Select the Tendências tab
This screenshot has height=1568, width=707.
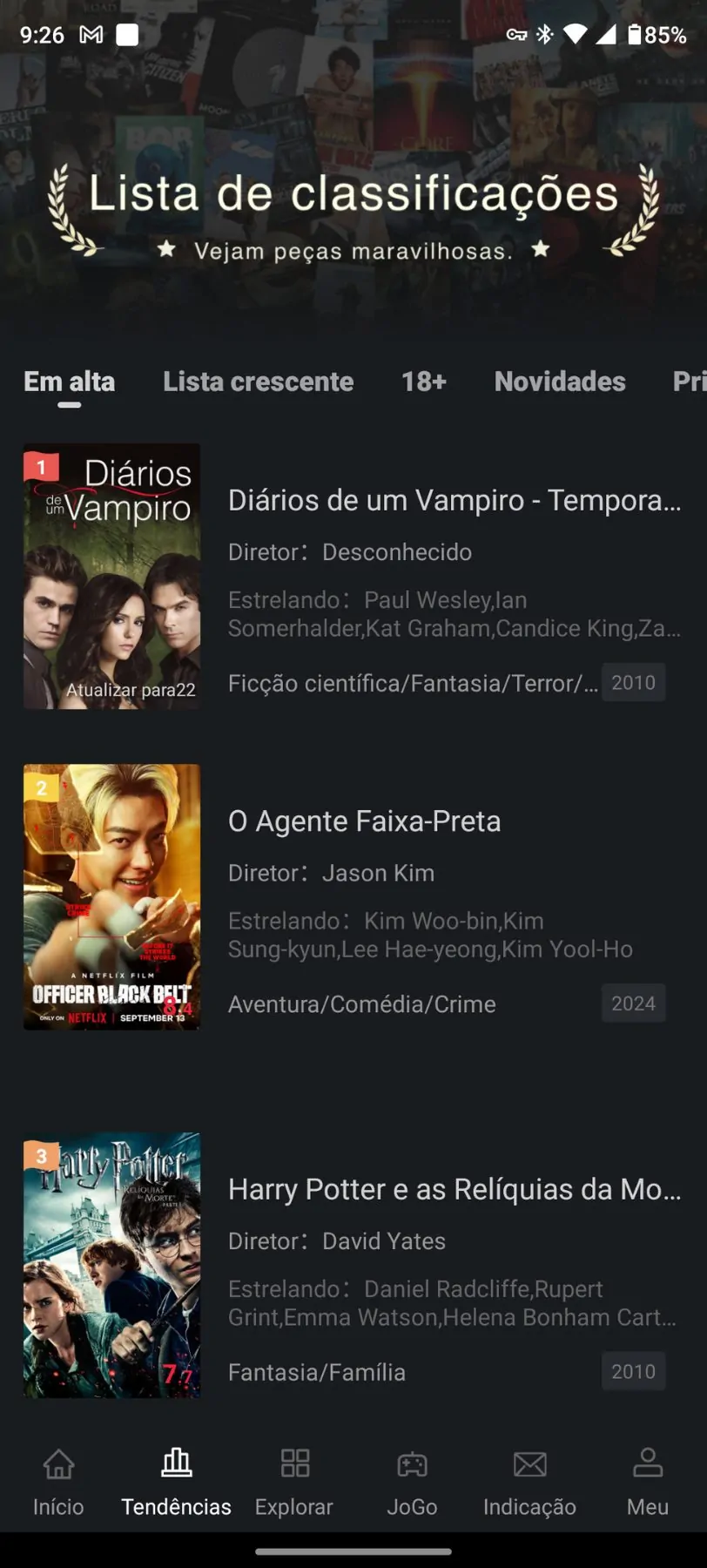pyautogui.click(x=176, y=1481)
